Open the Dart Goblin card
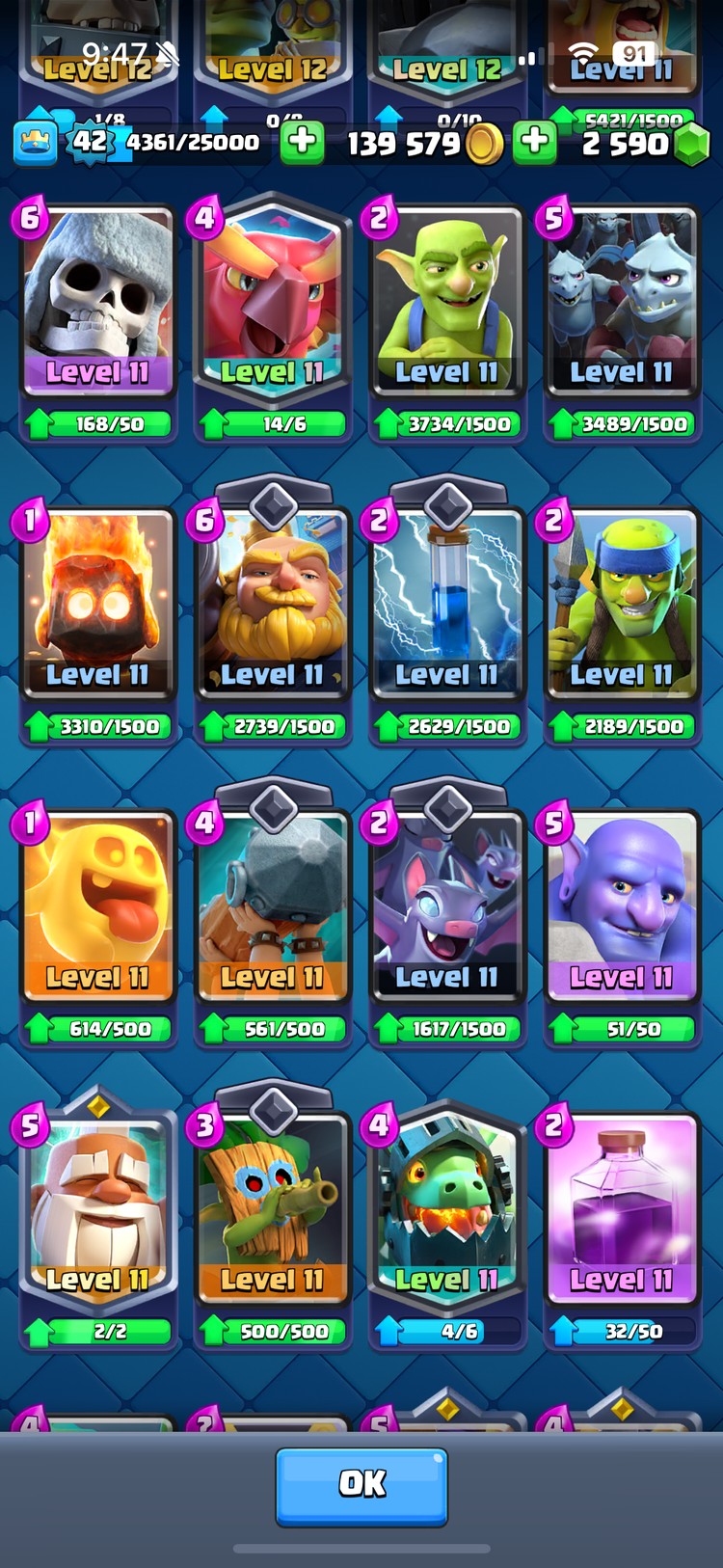 point(272,1207)
